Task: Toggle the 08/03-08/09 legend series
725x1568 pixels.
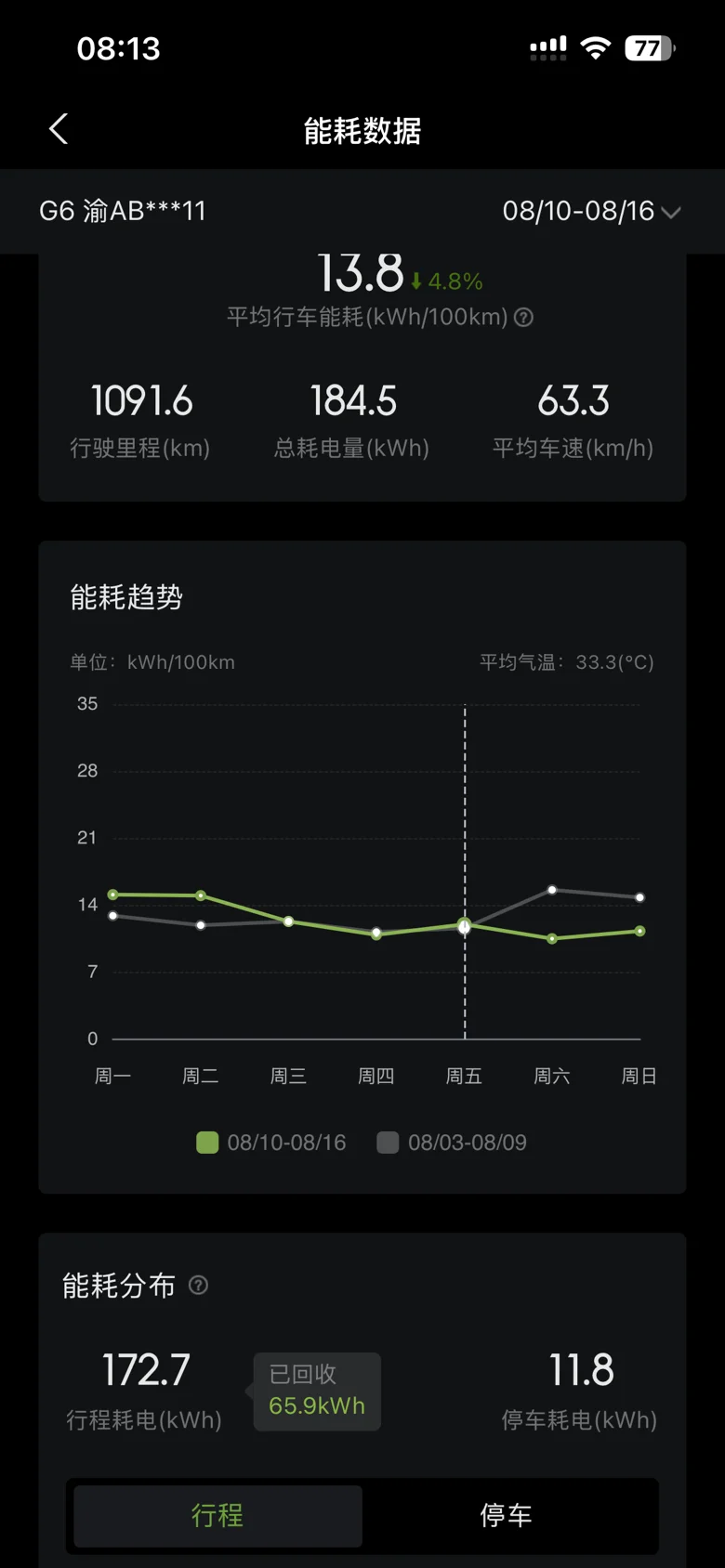Action: click(452, 1142)
